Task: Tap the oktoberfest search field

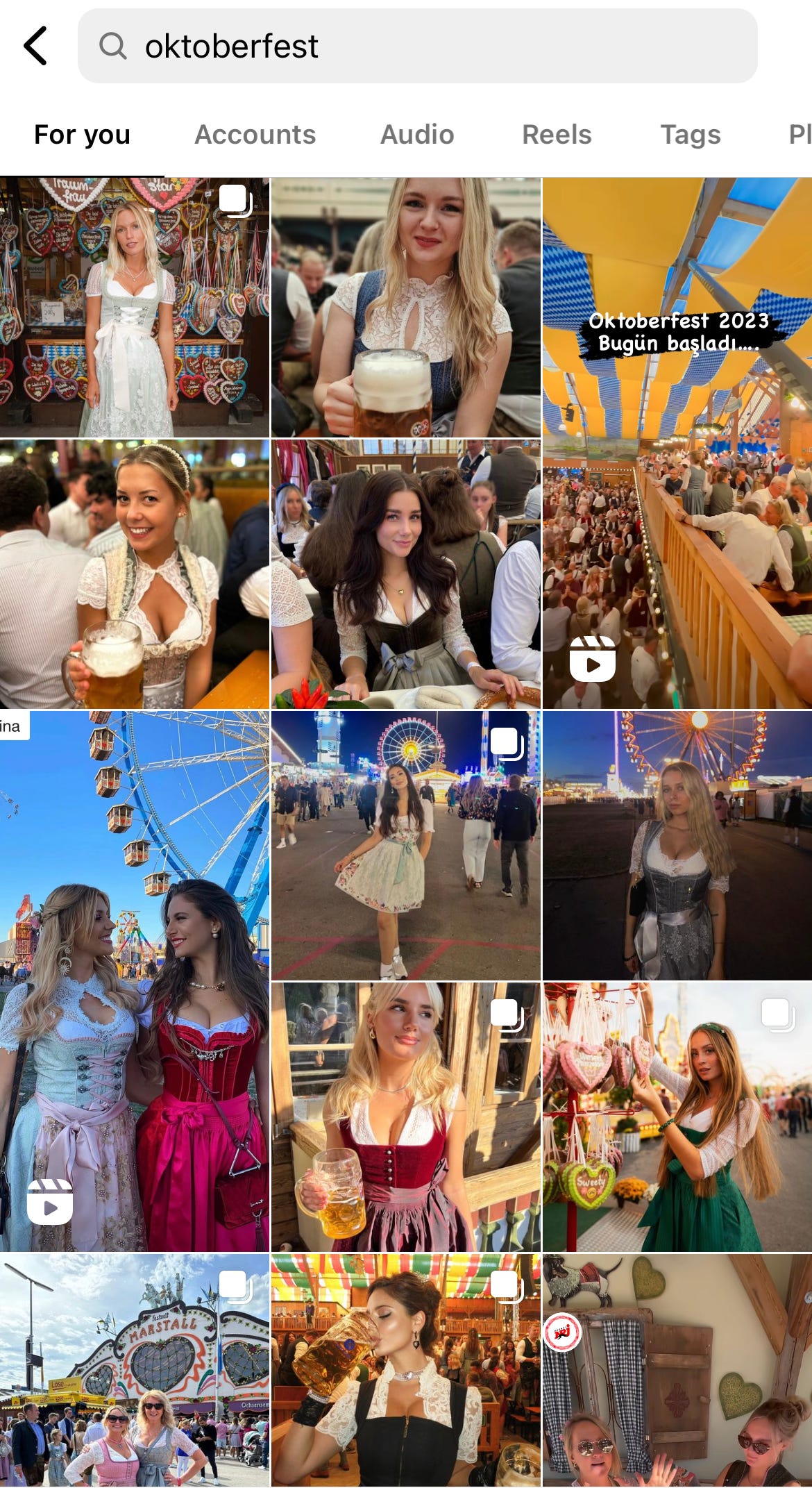Action: [417, 46]
